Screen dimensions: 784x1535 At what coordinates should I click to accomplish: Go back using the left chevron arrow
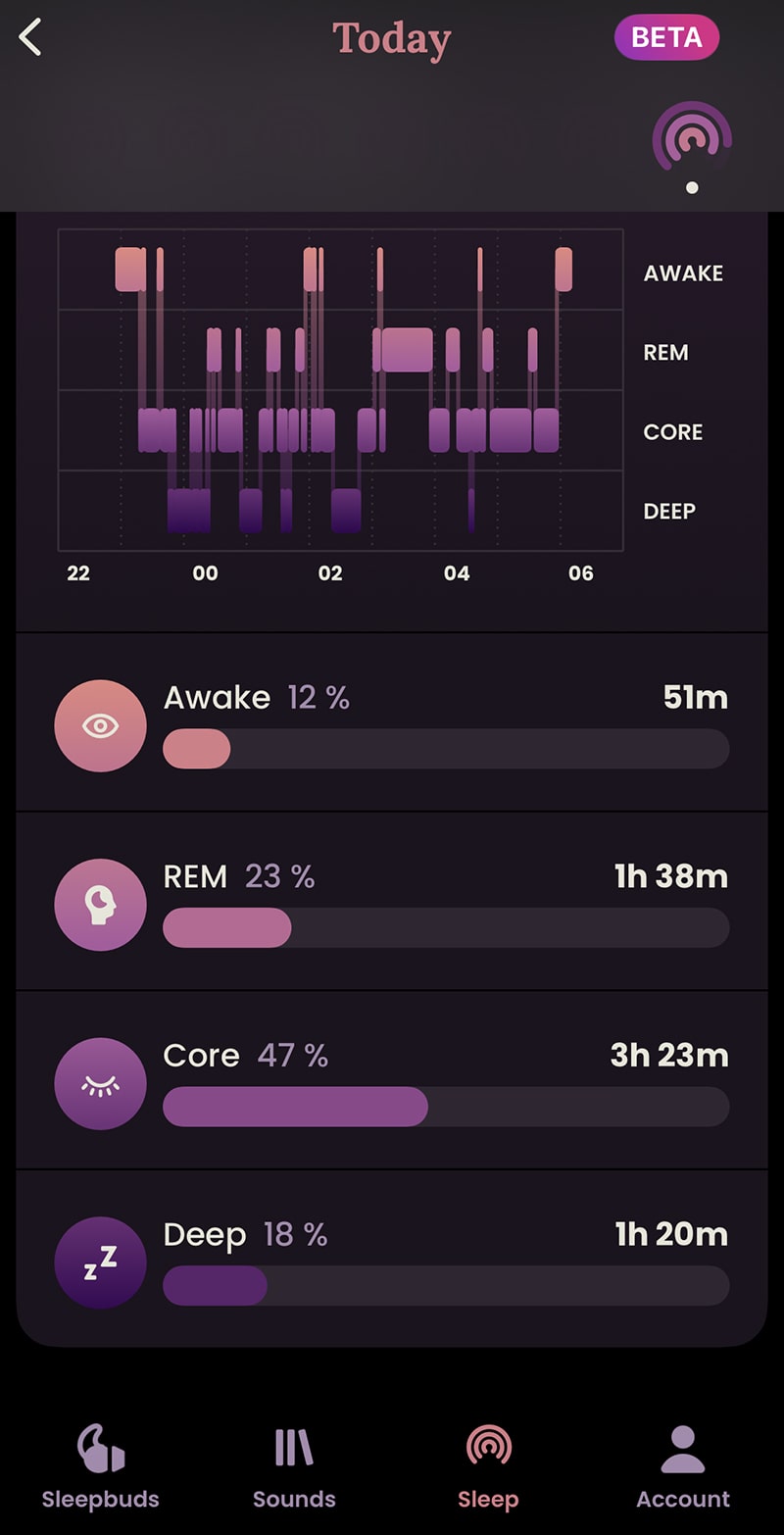(29, 37)
